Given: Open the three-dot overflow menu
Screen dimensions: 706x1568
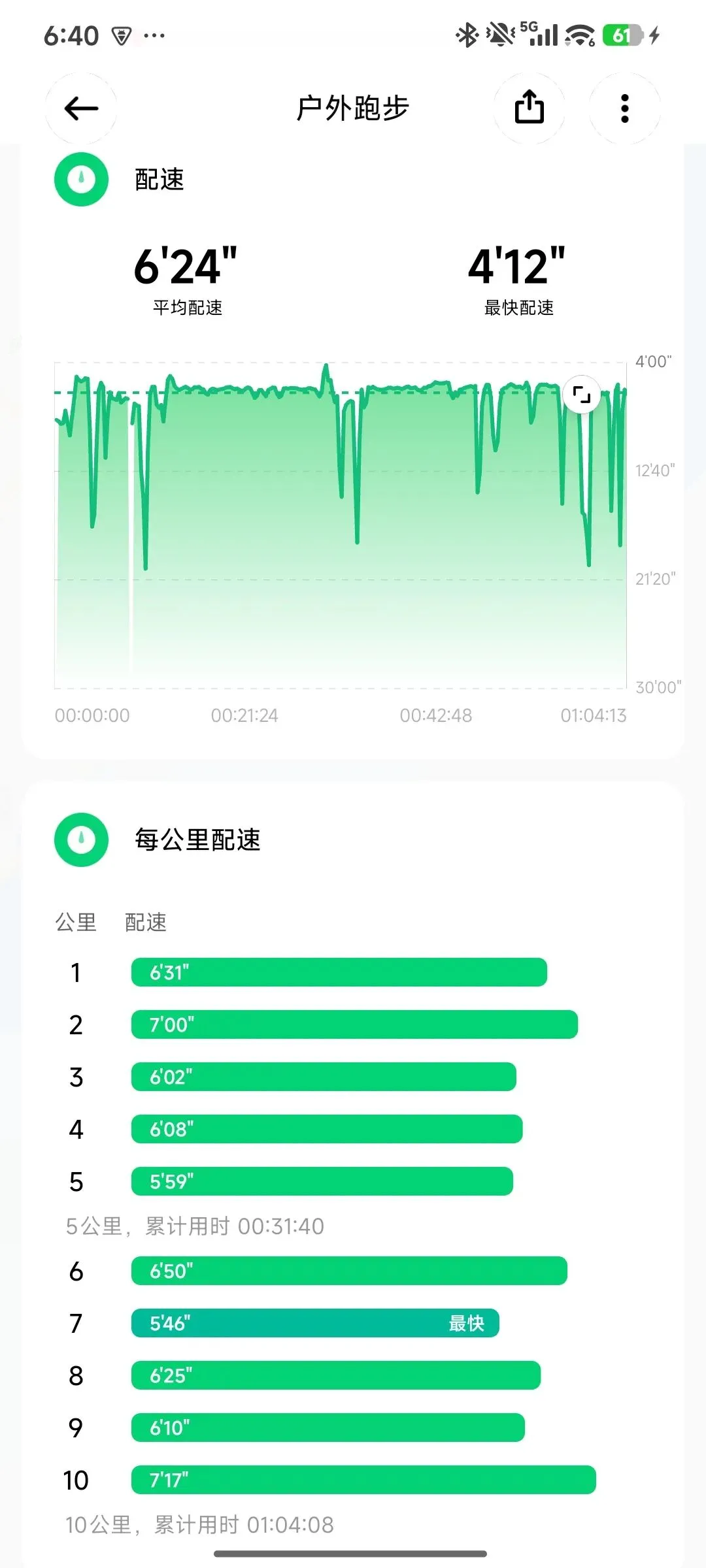Looking at the screenshot, I should (x=624, y=108).
